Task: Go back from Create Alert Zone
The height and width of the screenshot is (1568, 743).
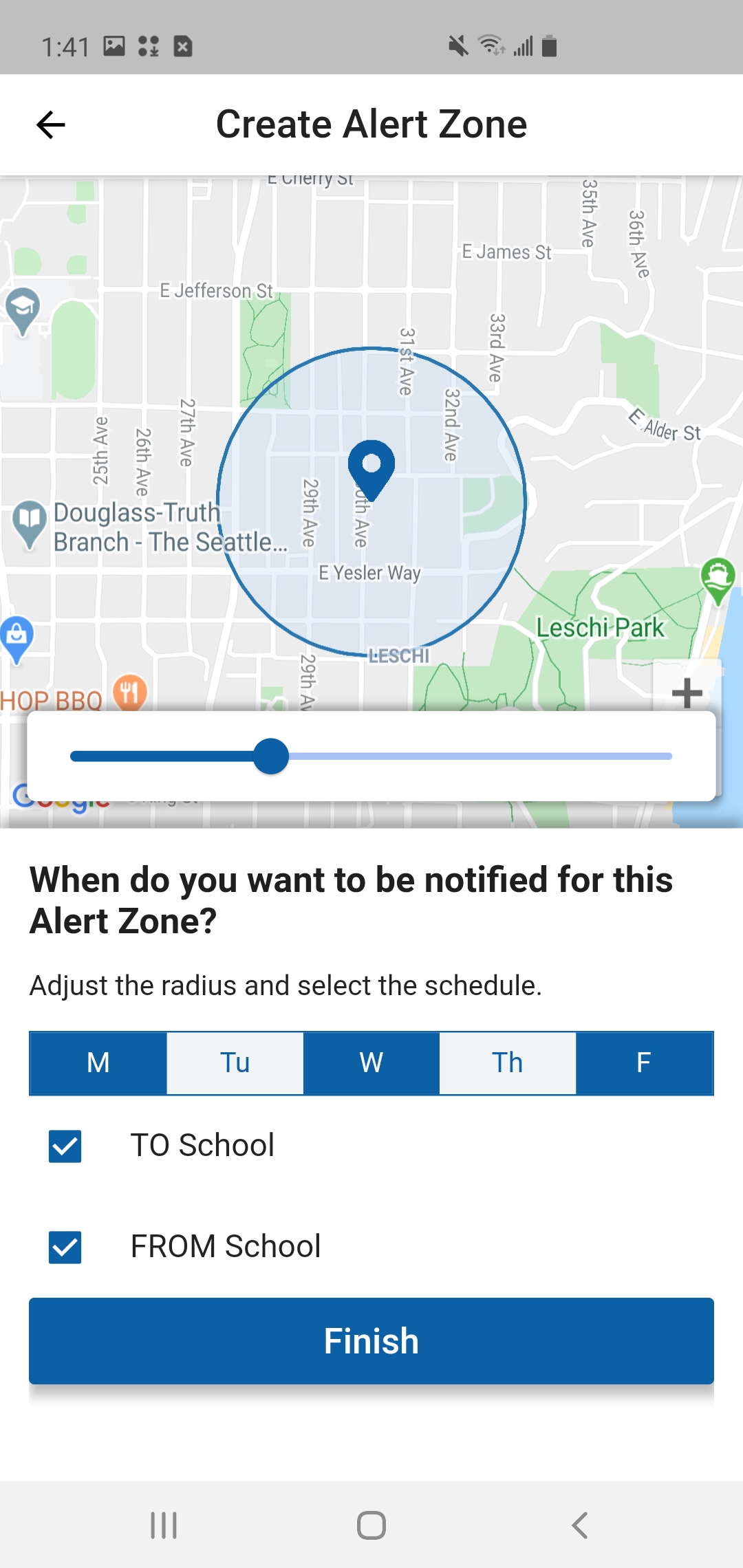Action: click(50, 124)
